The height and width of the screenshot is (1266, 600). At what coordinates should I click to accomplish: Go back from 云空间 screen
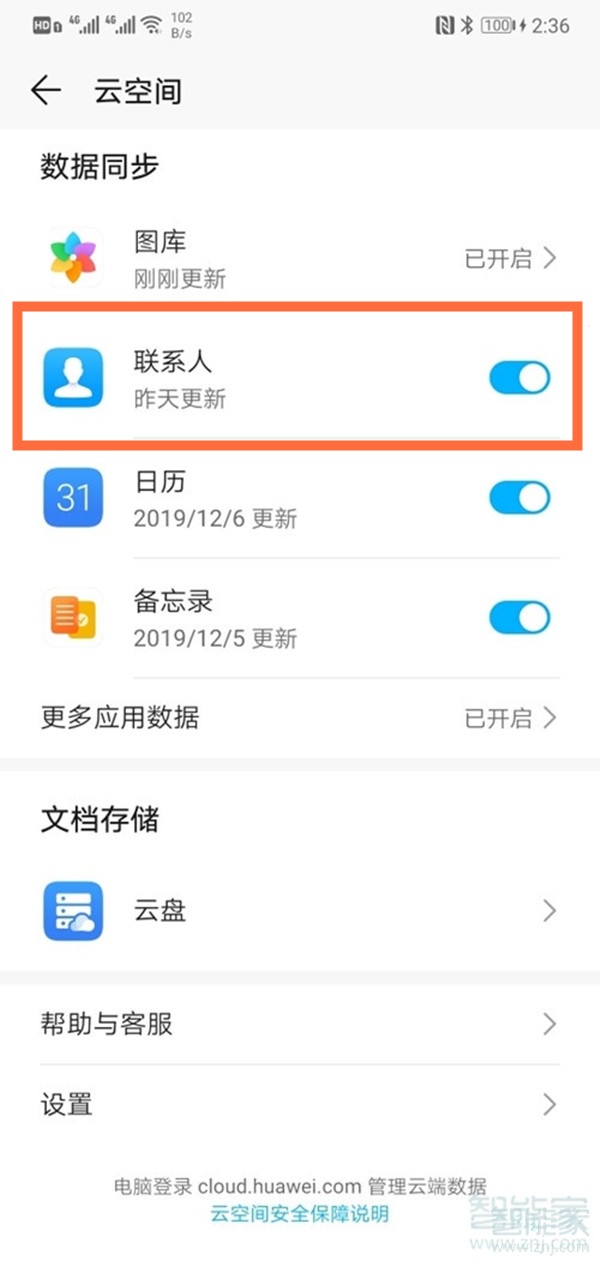[46, 91]
